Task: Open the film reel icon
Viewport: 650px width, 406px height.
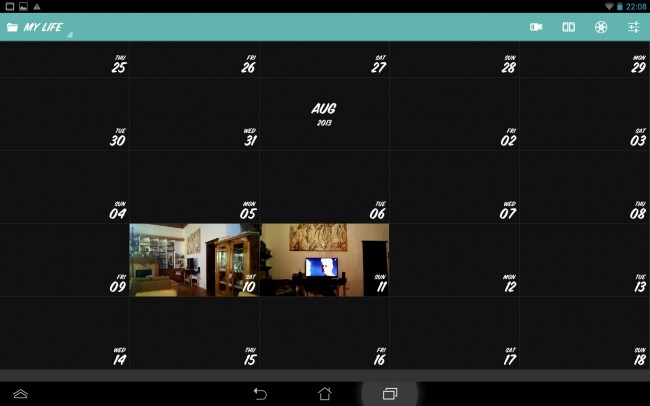Action: [601, 27]
